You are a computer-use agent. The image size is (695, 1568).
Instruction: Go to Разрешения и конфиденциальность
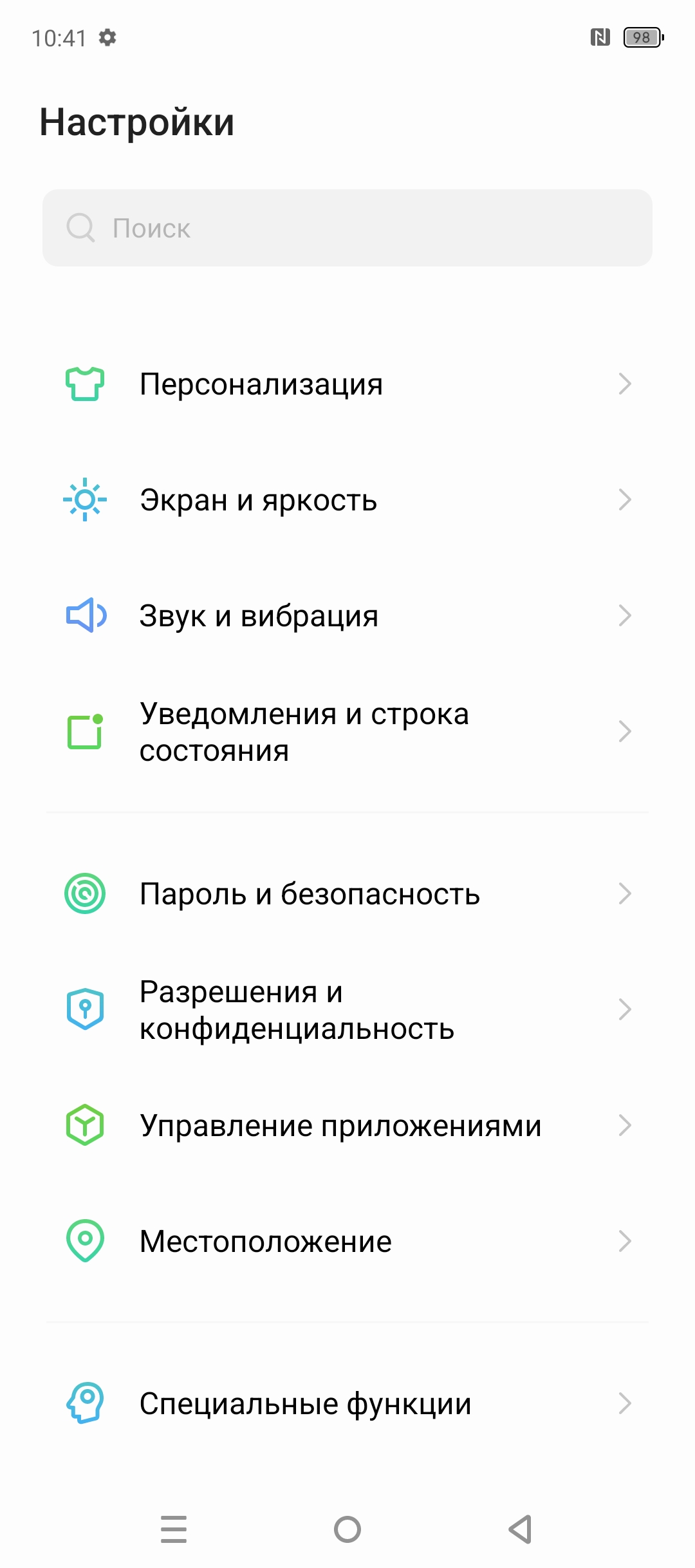pyautogui.click(x=347, y=1010)
